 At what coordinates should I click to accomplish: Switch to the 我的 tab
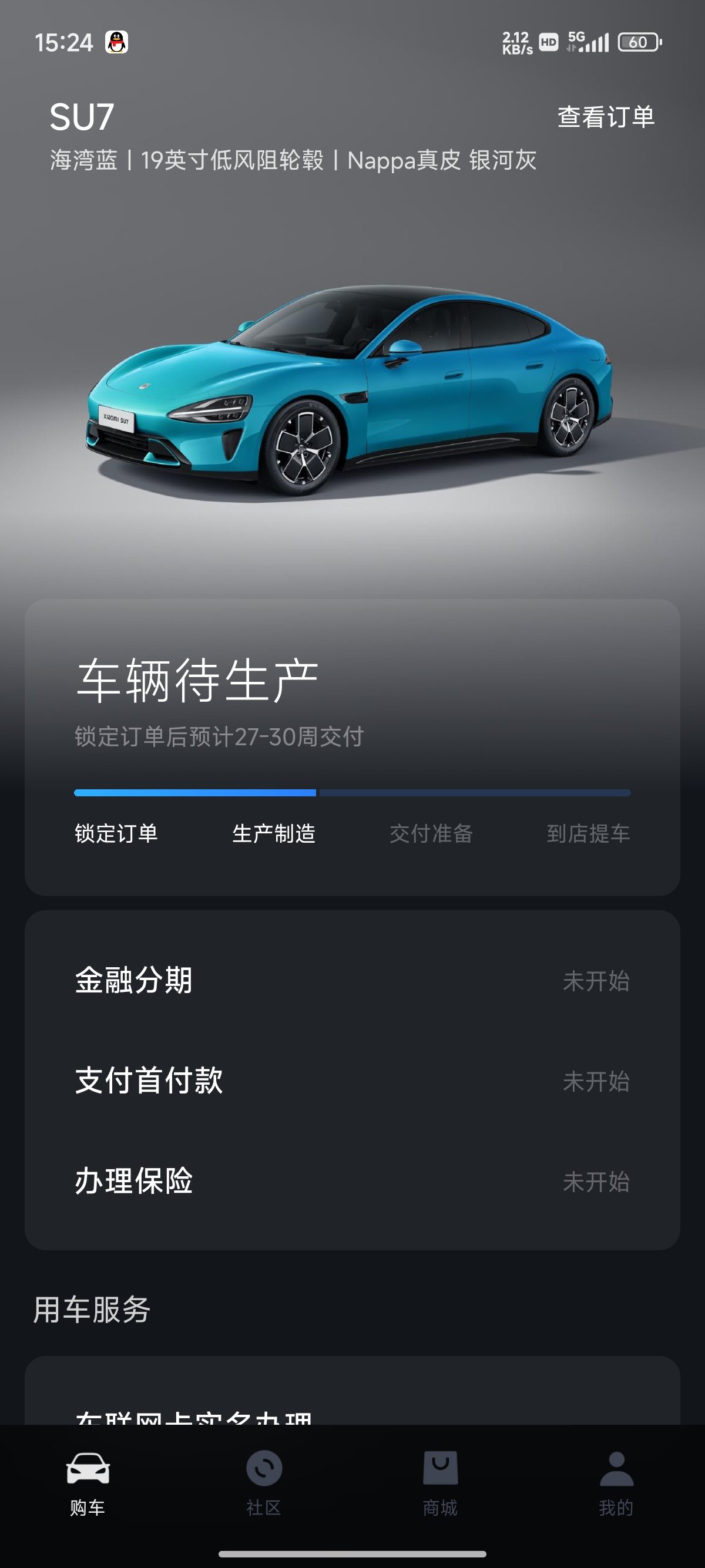tap(616, 1483)
